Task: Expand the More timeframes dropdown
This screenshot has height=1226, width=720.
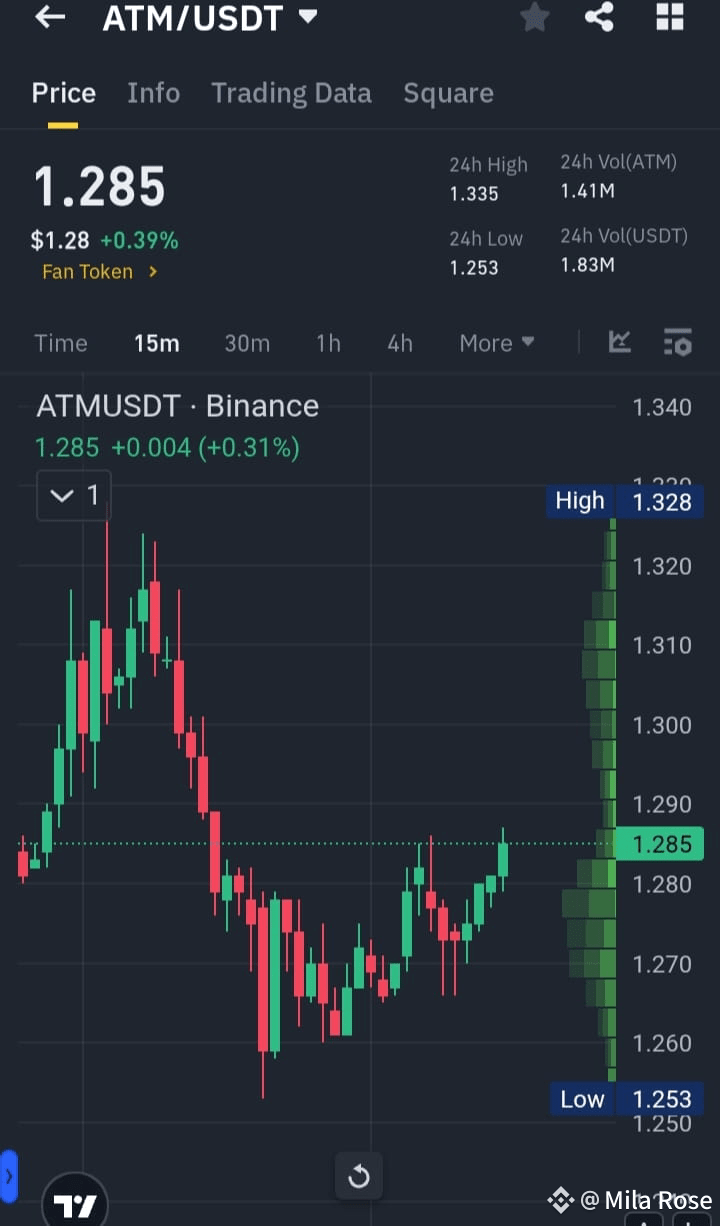Action: pyautogui.click(x=496, y=342)
